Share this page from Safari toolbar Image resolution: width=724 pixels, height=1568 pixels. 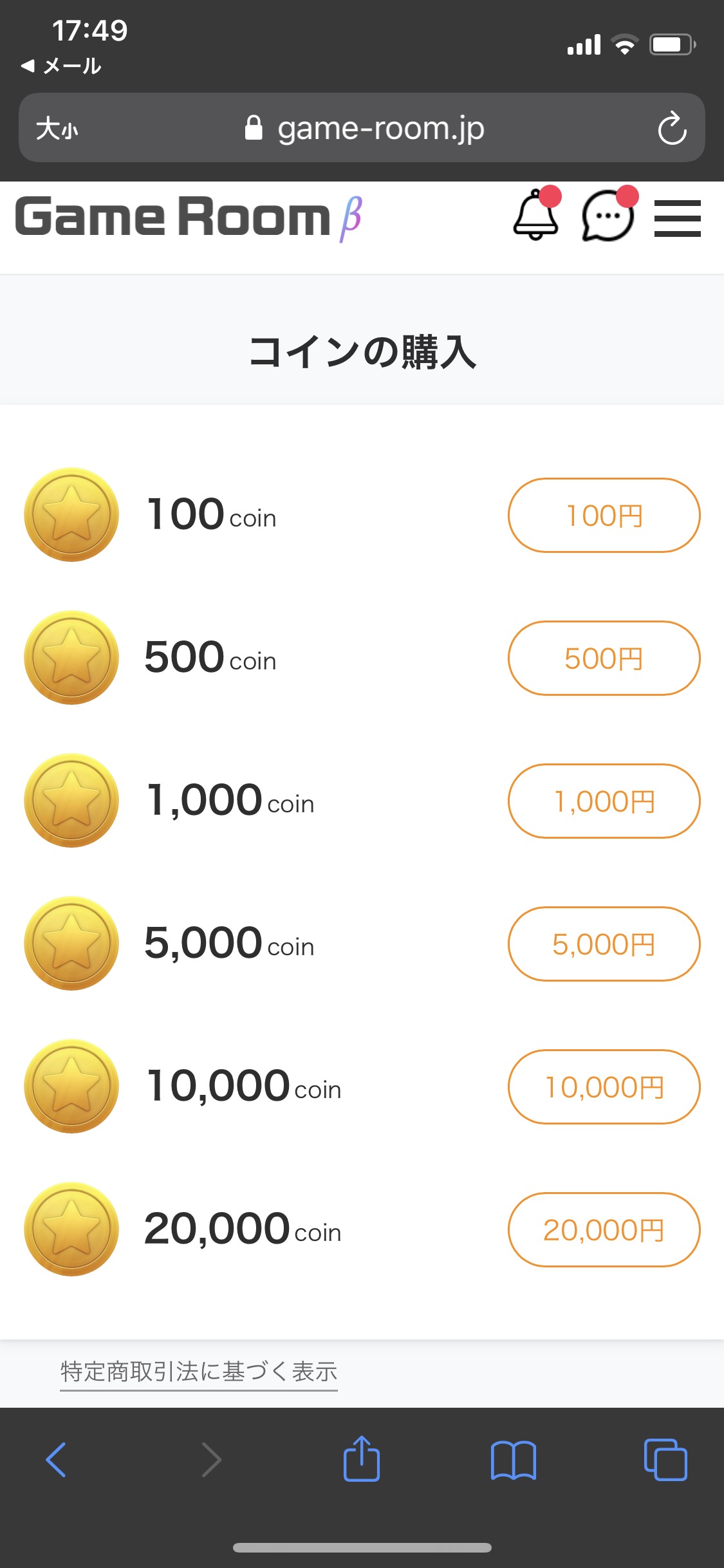pyautogui.click(x=362, y=1459)
